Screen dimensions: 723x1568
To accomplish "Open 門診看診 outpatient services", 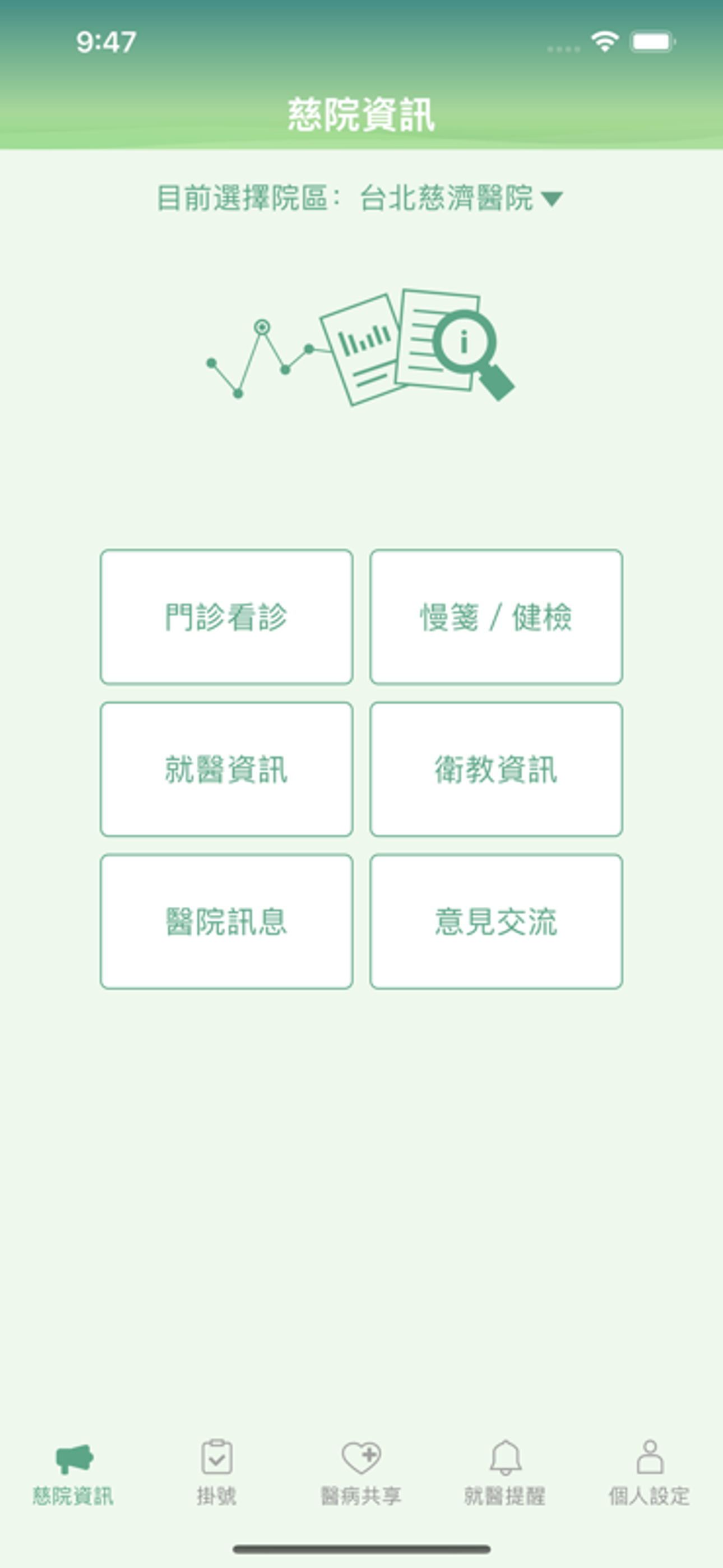I will (226, 617).
